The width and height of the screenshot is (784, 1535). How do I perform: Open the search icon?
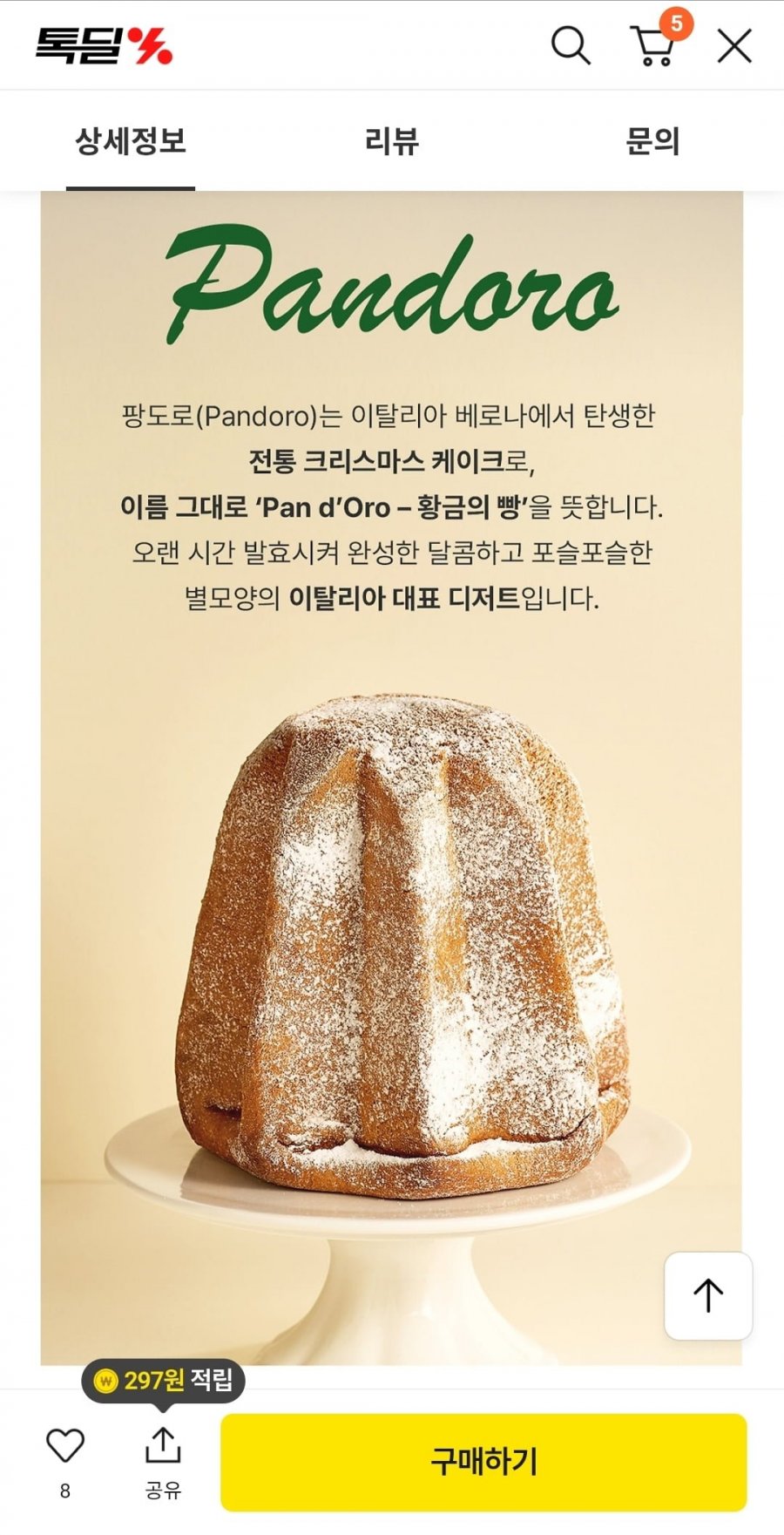[571, 45]
